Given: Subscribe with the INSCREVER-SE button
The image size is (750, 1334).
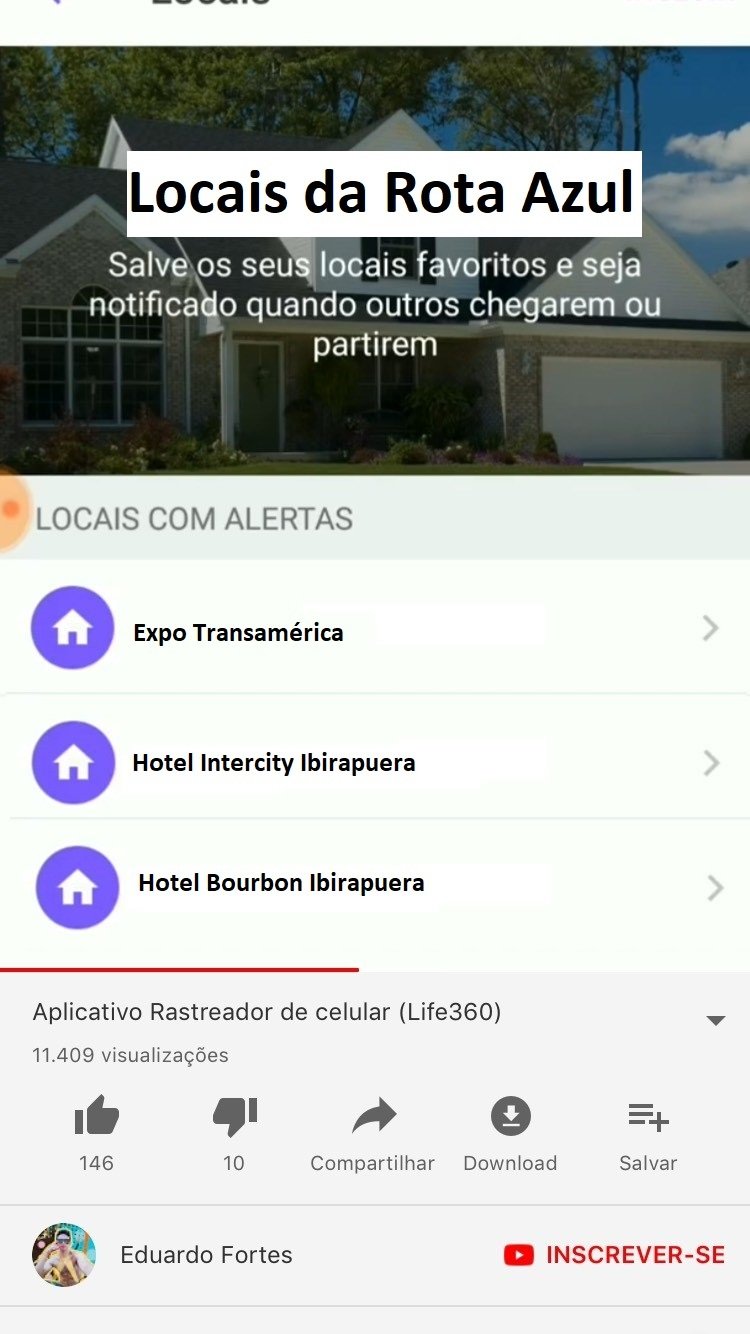Looking at the screenshot, I should (x=615, y=1255).
